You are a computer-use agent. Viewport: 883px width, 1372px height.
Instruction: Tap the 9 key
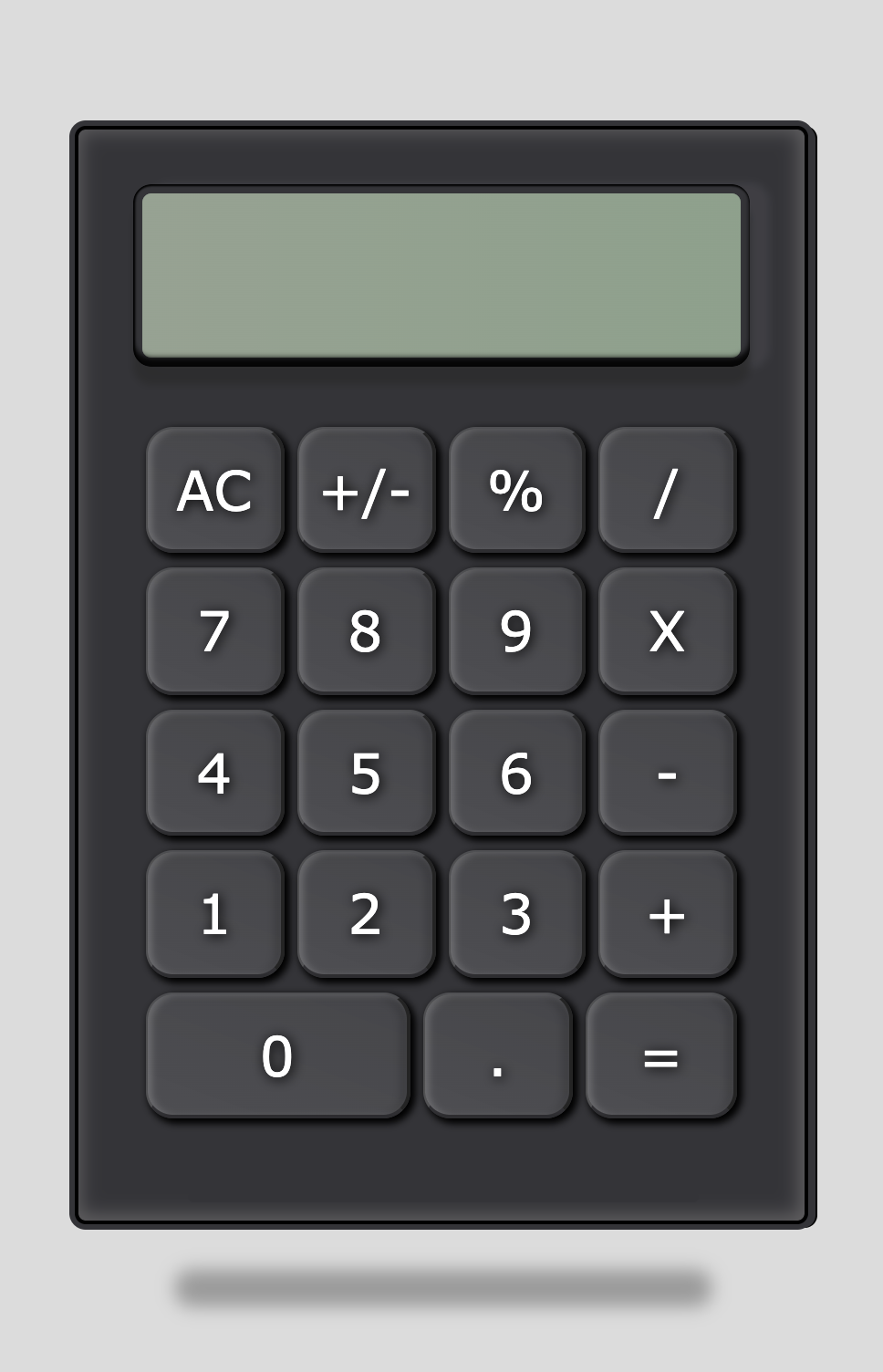(x=516, y=630)
